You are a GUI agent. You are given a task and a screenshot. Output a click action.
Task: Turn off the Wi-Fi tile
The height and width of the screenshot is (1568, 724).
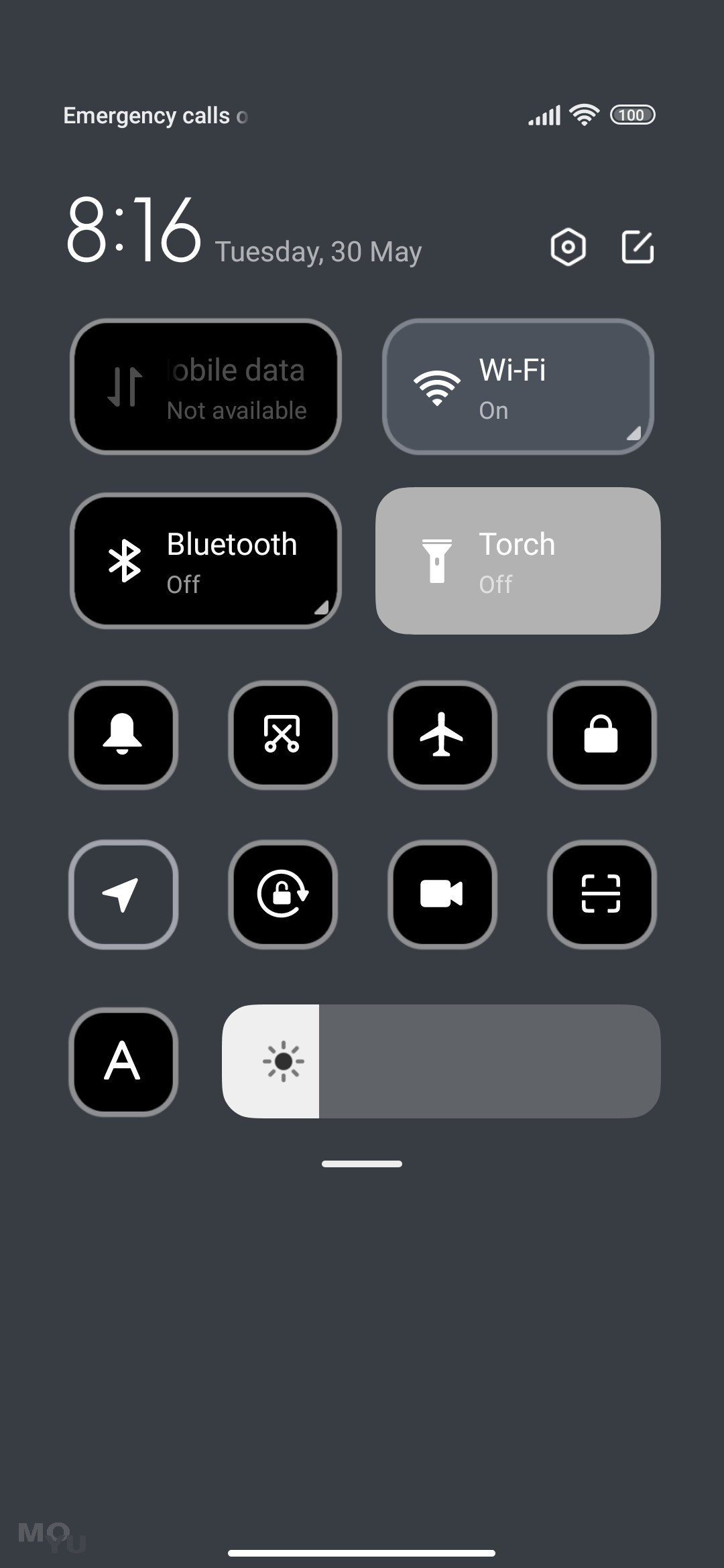(518, 387)
